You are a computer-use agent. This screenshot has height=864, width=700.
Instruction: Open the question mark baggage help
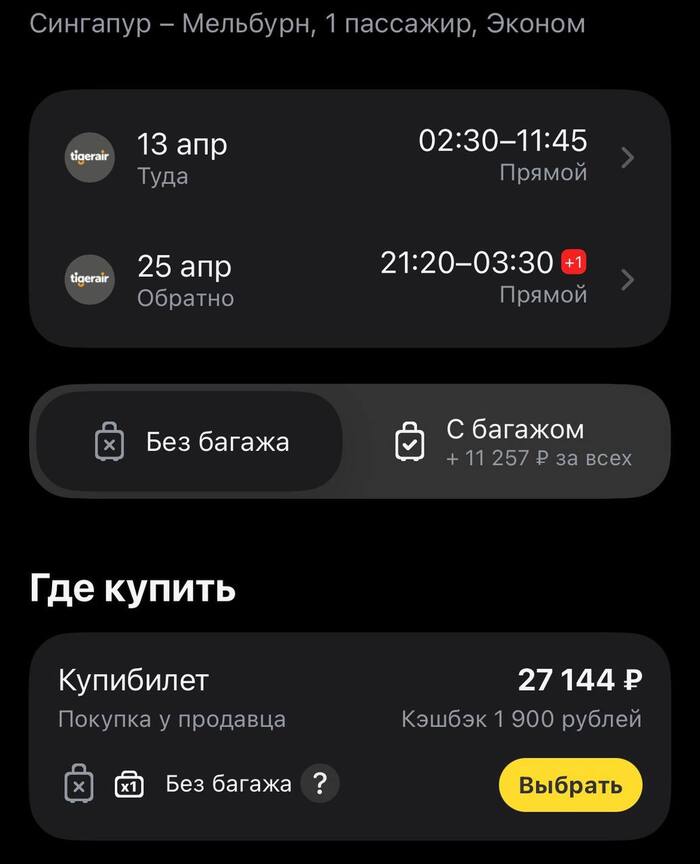pyautogui.click(x=319, y=783)
